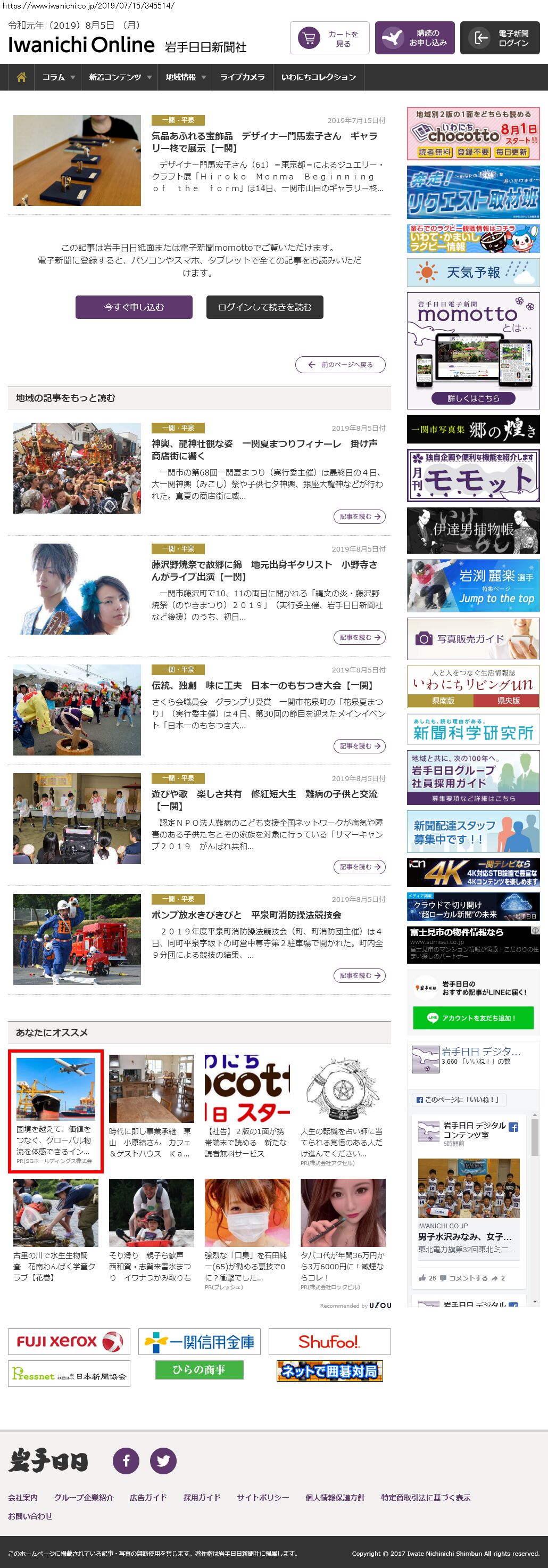548x1568 pixels.
Task: Open ライブカメラ from the navigation bar
Action: (x=242, y=77)
